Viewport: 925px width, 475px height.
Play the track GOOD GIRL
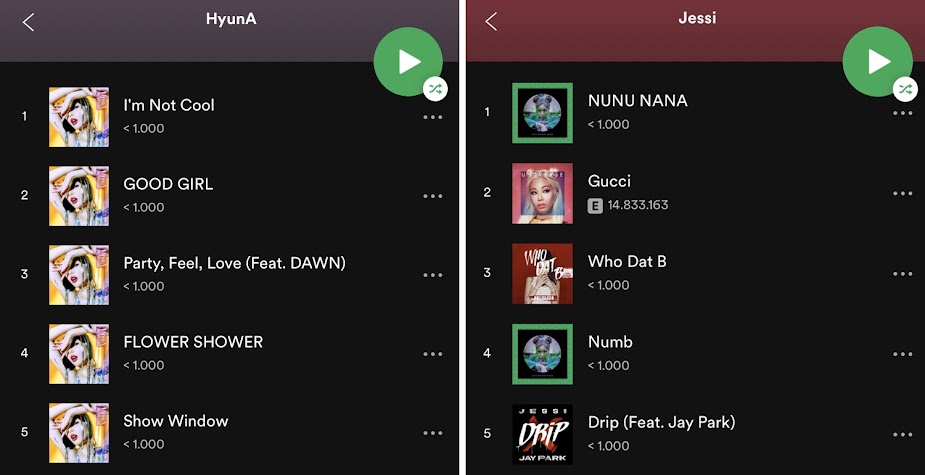[x=168, y=184]
